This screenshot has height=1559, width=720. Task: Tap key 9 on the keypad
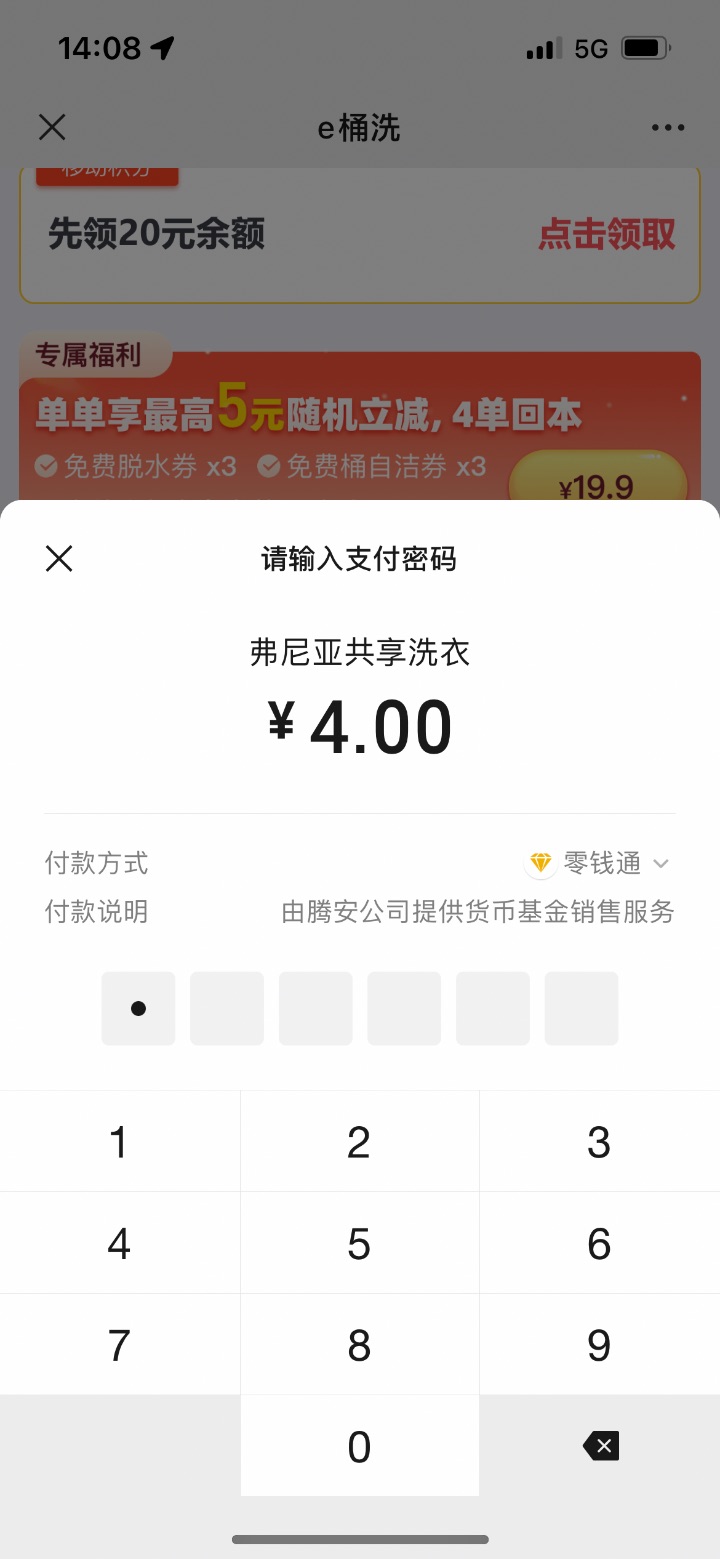point(600,1345)
